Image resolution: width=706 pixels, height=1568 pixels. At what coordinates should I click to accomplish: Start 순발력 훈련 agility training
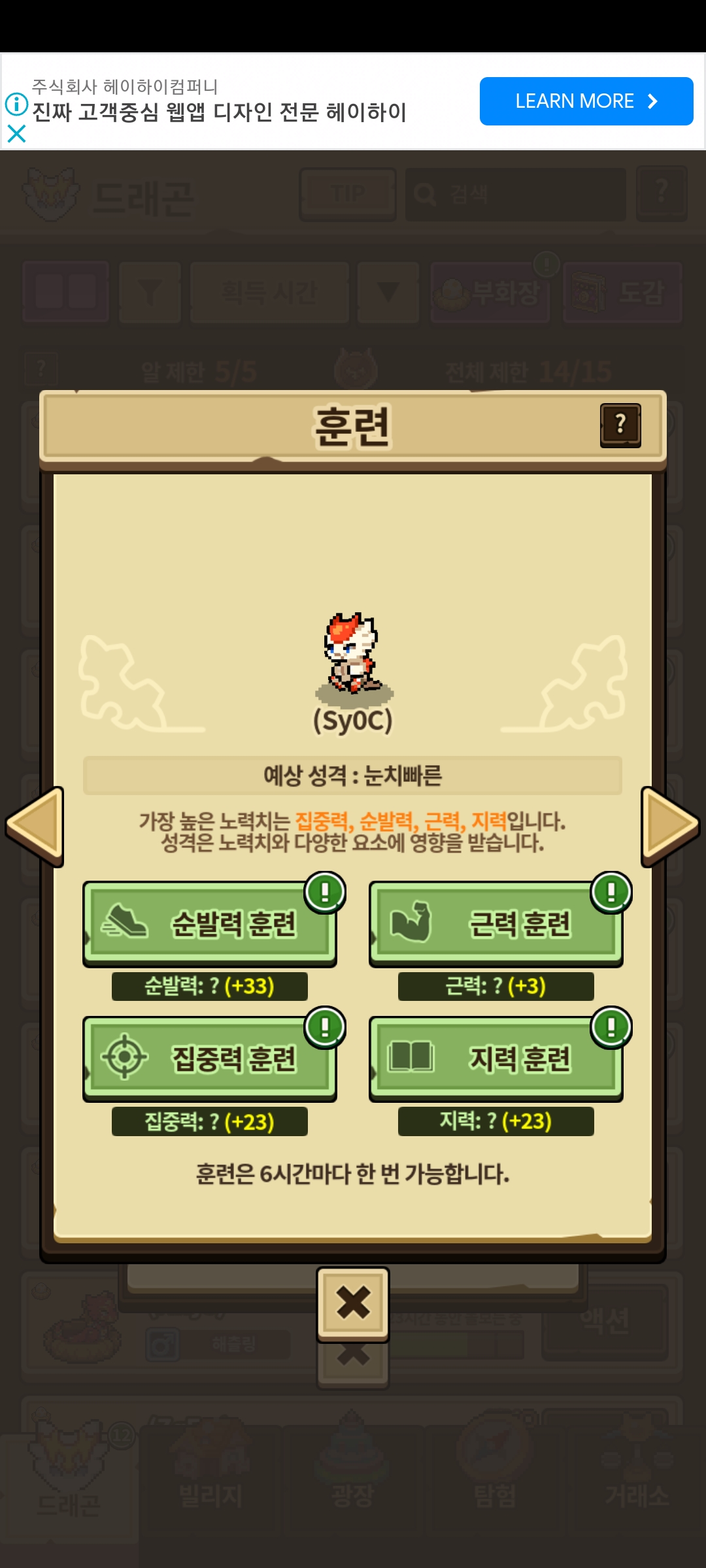coord(209,923)
